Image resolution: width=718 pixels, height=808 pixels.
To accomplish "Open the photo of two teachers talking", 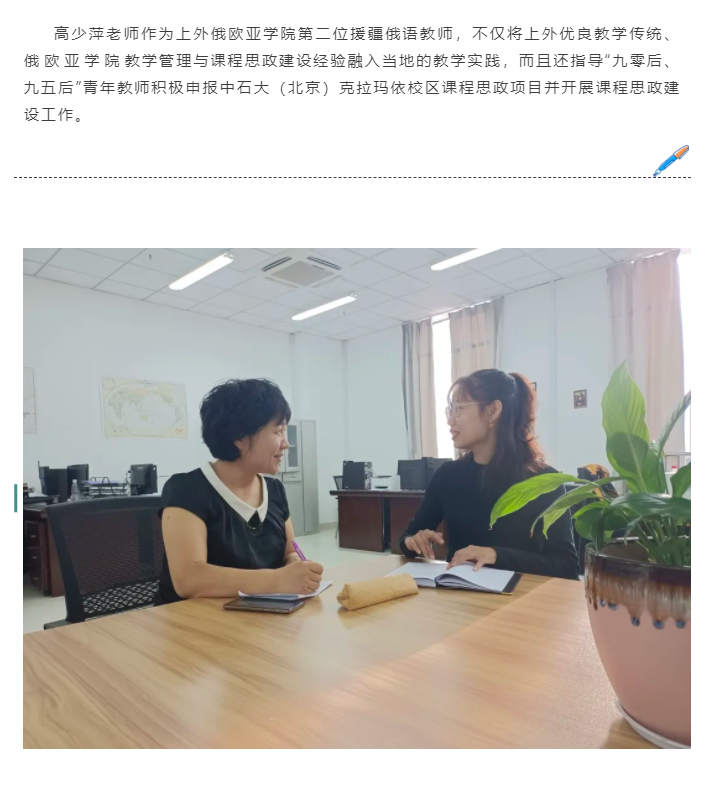I will click(356, 497).
